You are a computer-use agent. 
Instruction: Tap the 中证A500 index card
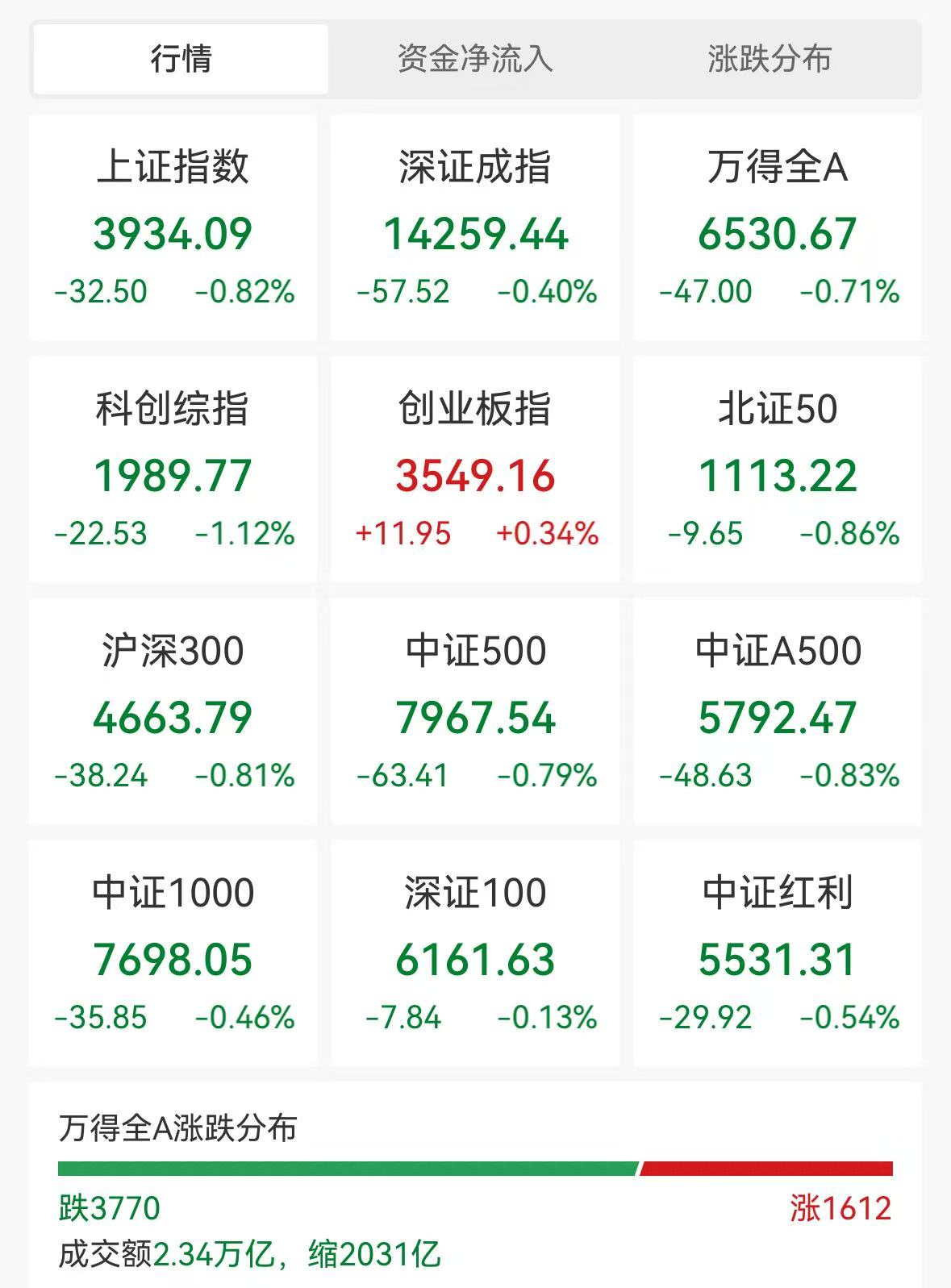(778, 711)
